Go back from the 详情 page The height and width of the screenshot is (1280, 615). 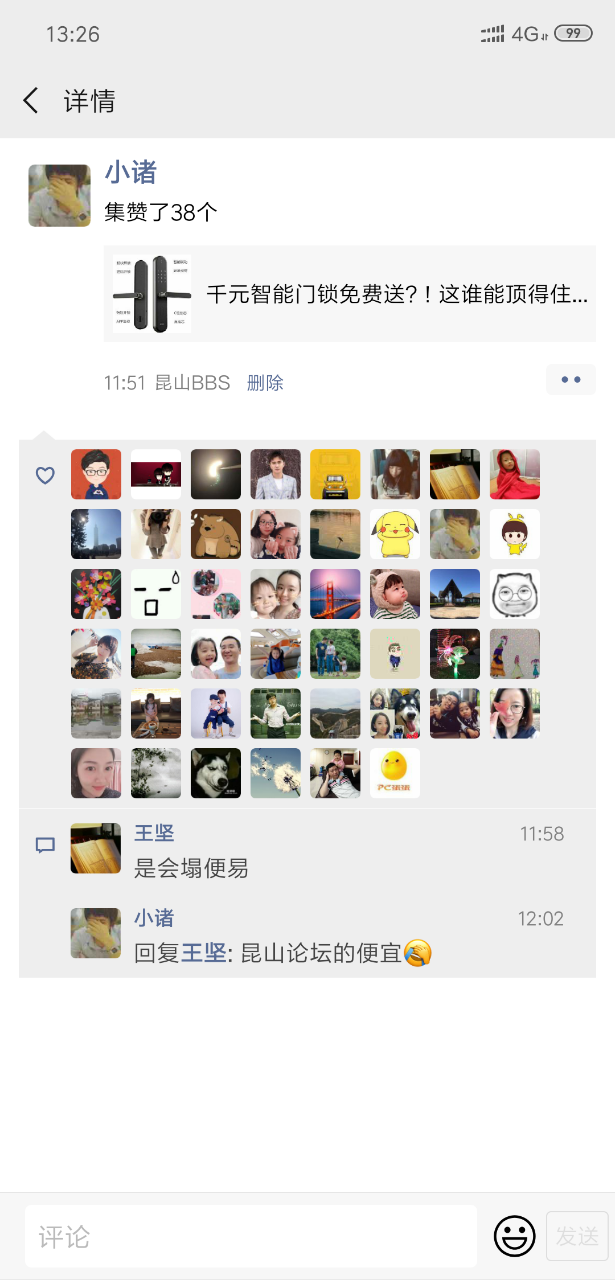click(31, 100)
